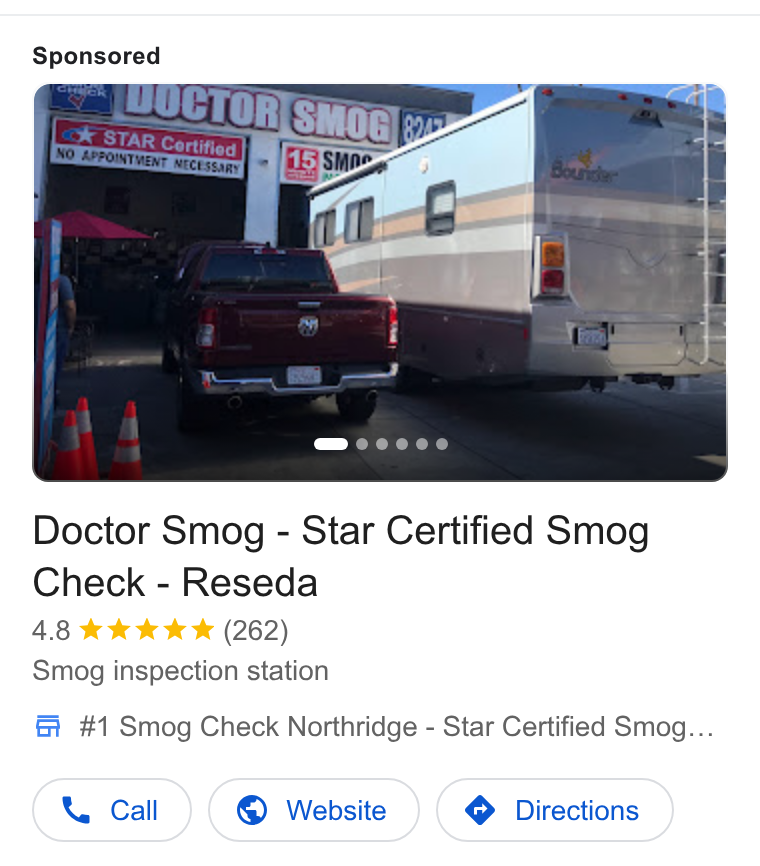Viewport: 760px width, 866px height.
Task: Tap the photo carousel page indicator dots
Action: tap(381, 444)
